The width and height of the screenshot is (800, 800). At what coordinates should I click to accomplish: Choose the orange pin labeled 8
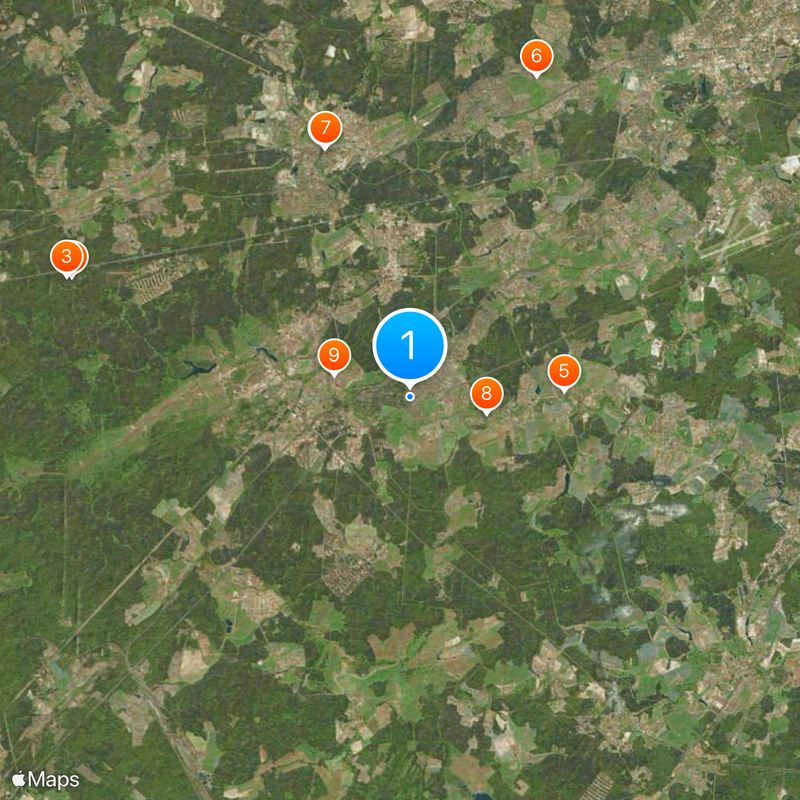[x=486, y=393]
